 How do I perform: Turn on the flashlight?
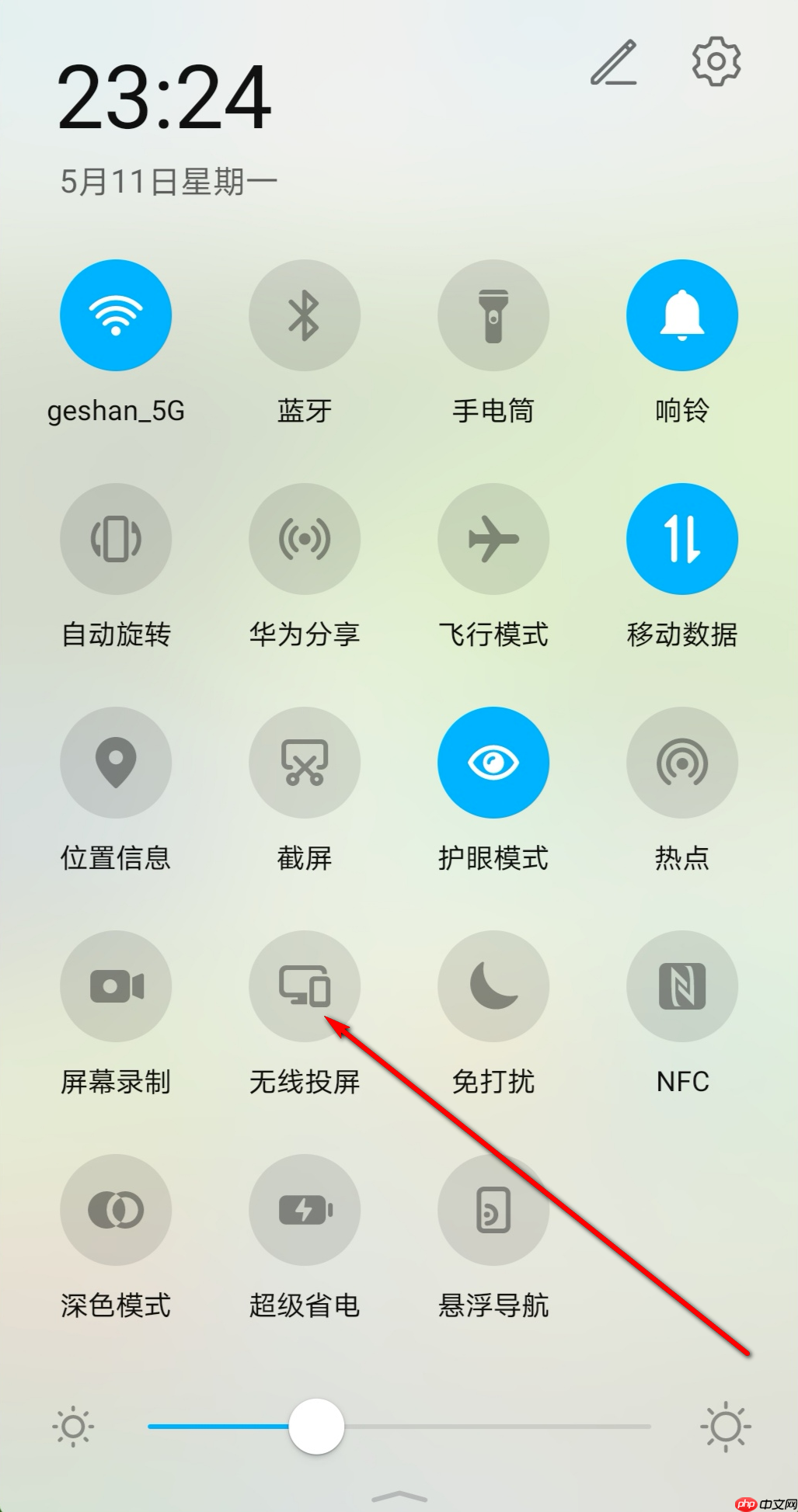click(x=493, y=315)
